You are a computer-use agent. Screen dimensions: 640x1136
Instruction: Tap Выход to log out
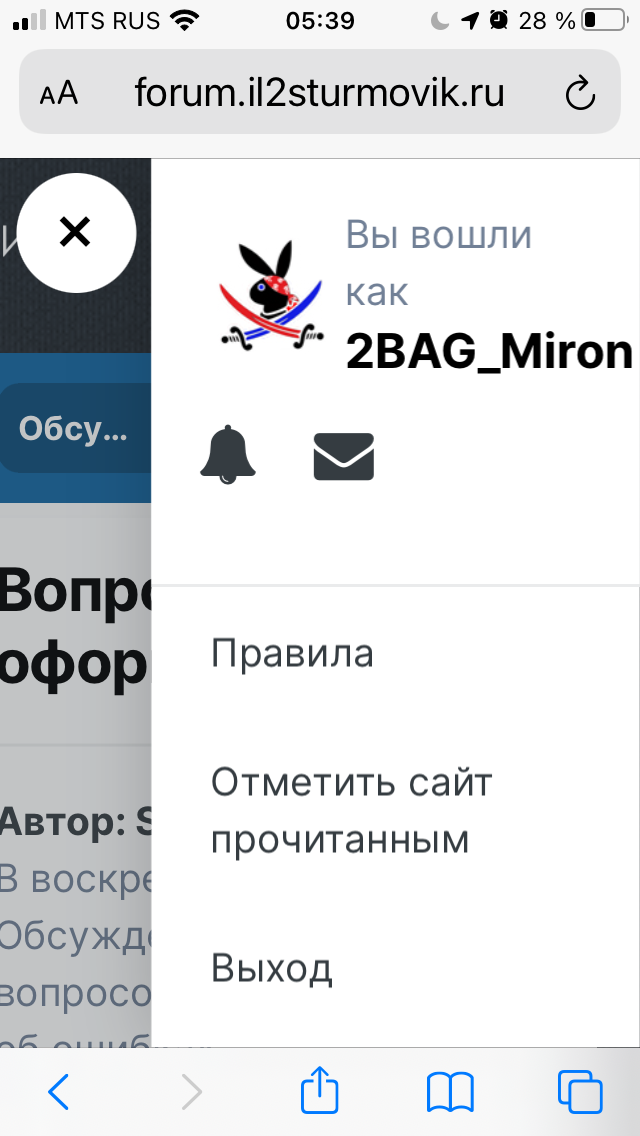click(271, 968)
